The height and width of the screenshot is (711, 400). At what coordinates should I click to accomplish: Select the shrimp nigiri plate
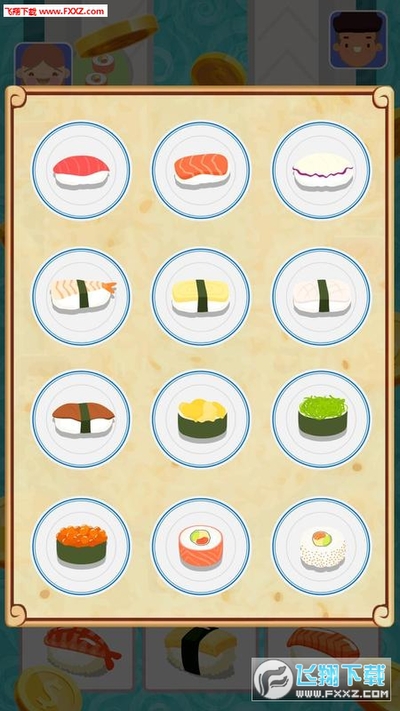(x=81, y=297)
